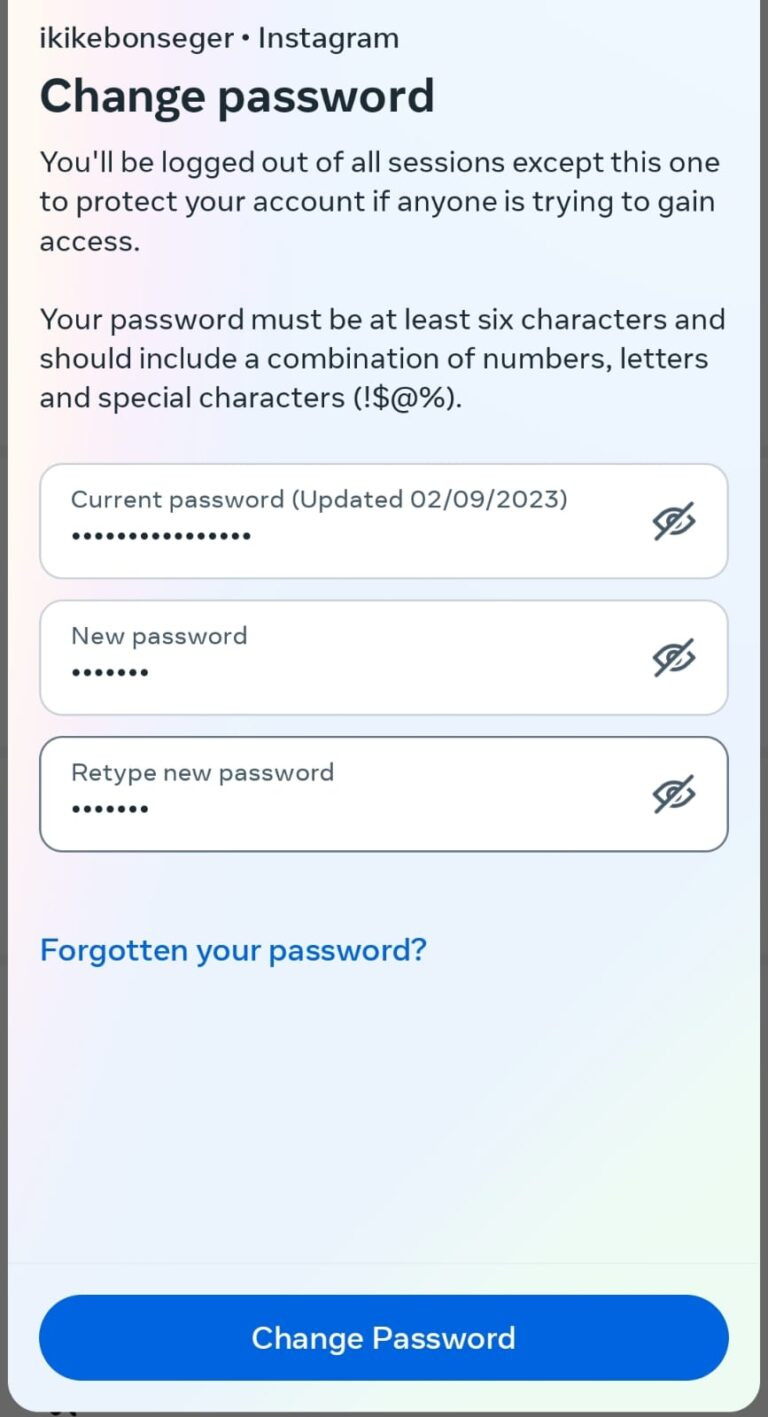
Task: Click the dotted current password entry
Action: point(158,535)
